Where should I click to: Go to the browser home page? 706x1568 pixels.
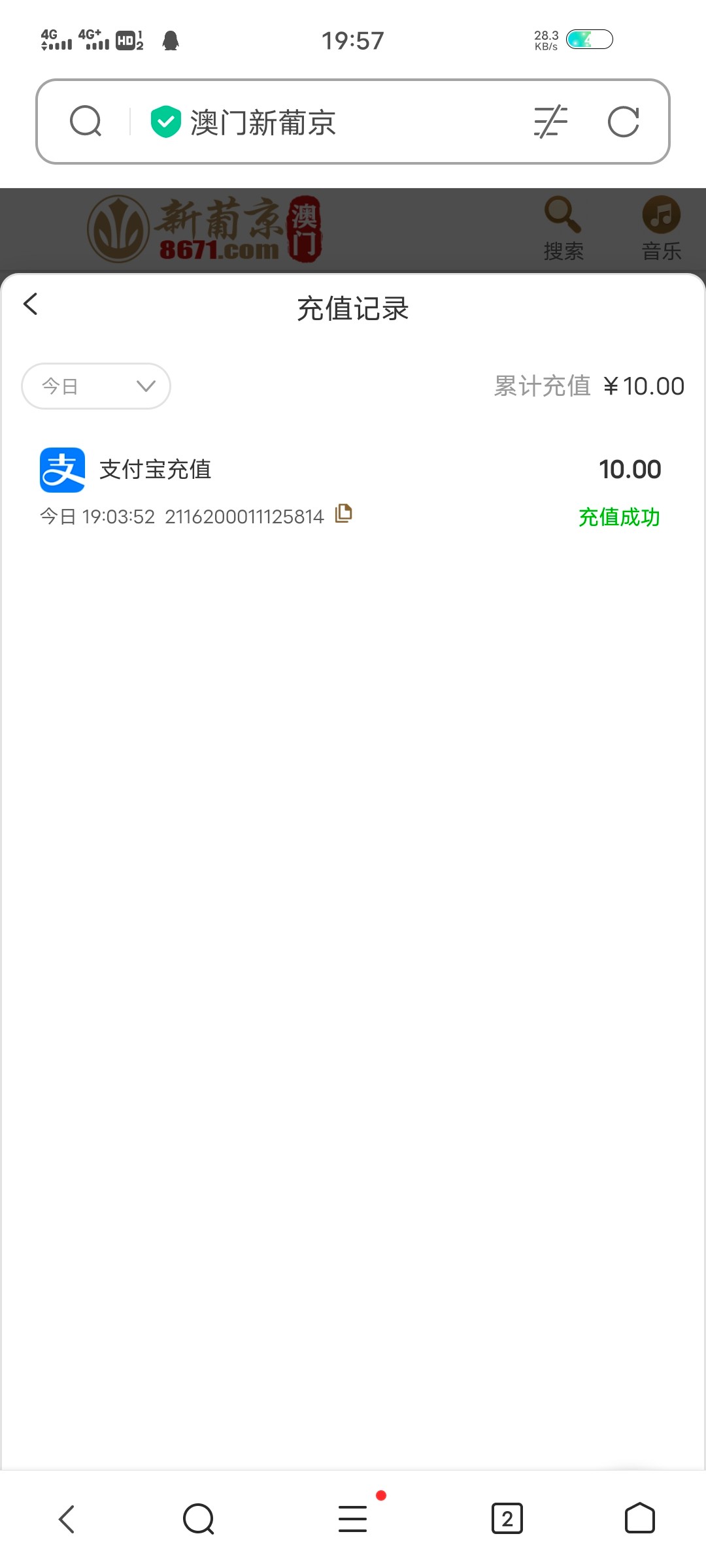639,1518
